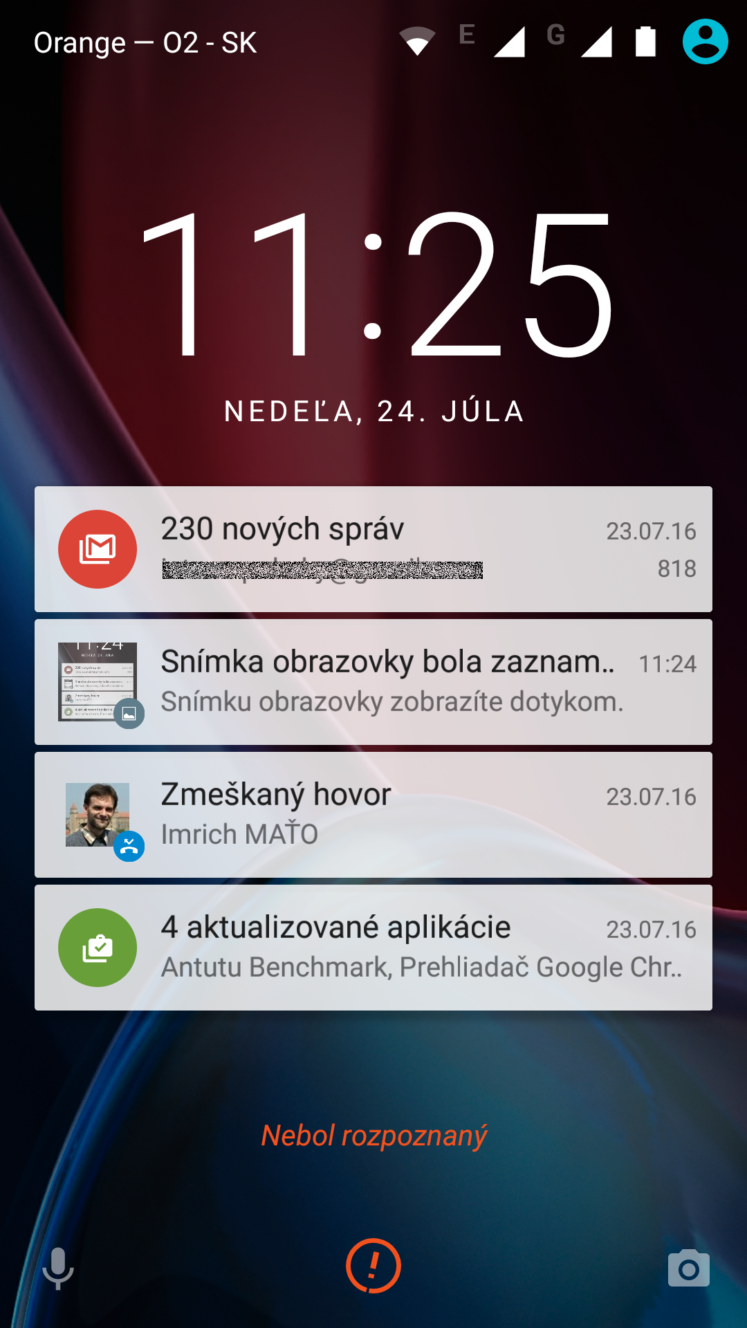Open the user profile switcher icon
The height and width of the screenshot is (1328, 747).
705,41
